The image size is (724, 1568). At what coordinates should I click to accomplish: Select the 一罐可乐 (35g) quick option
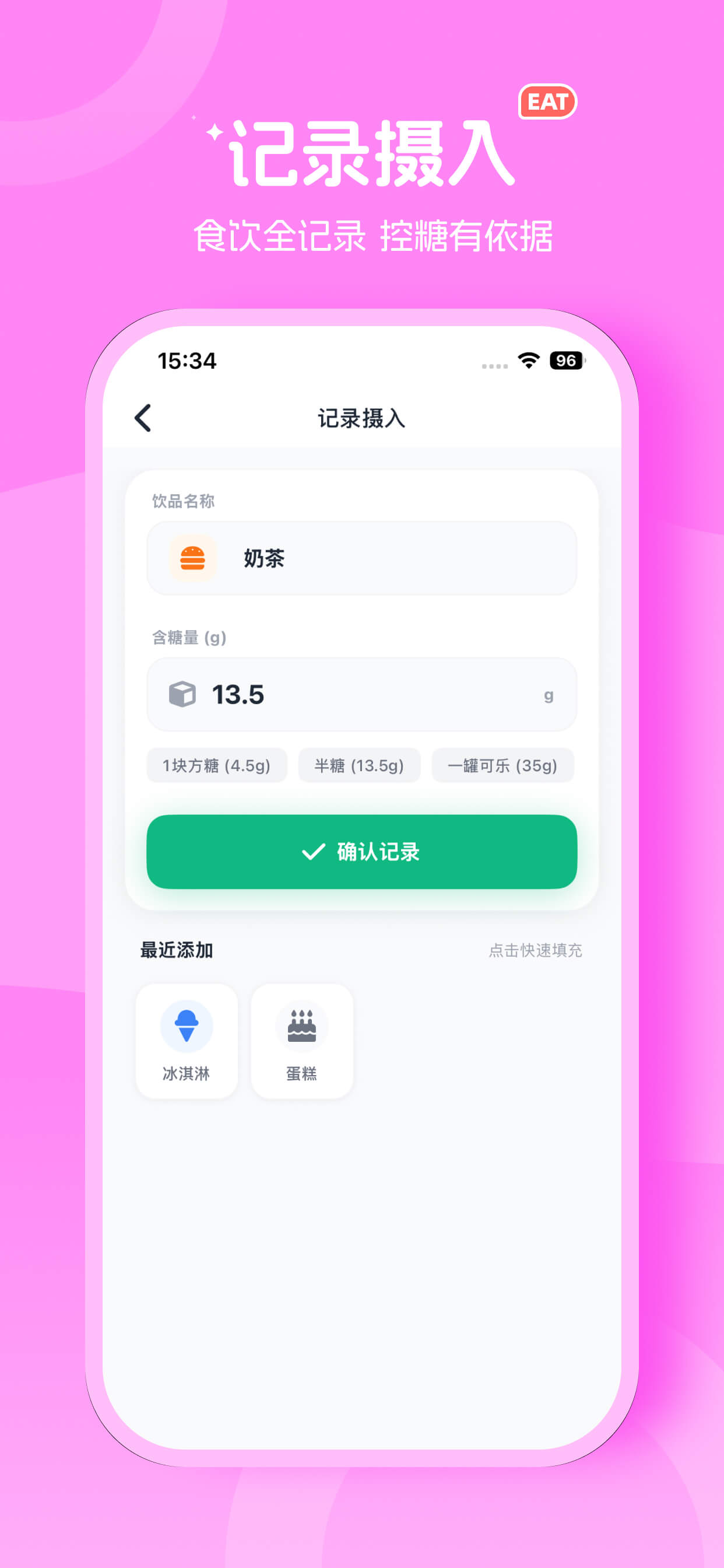click(x=503, y=765)
